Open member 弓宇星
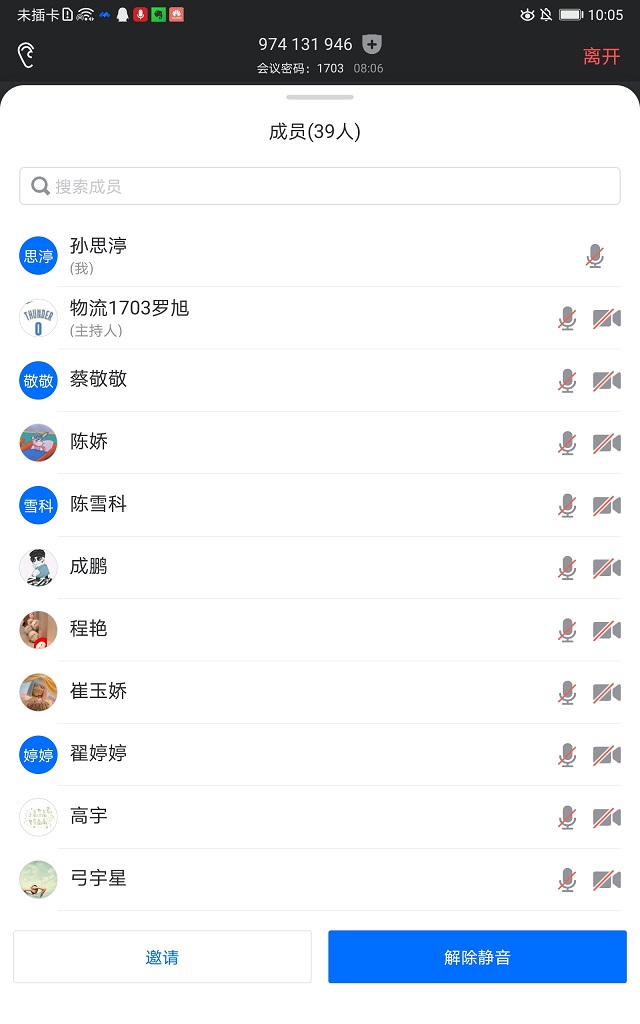This screenshot has width=640, height=1024. coord(300,879)
